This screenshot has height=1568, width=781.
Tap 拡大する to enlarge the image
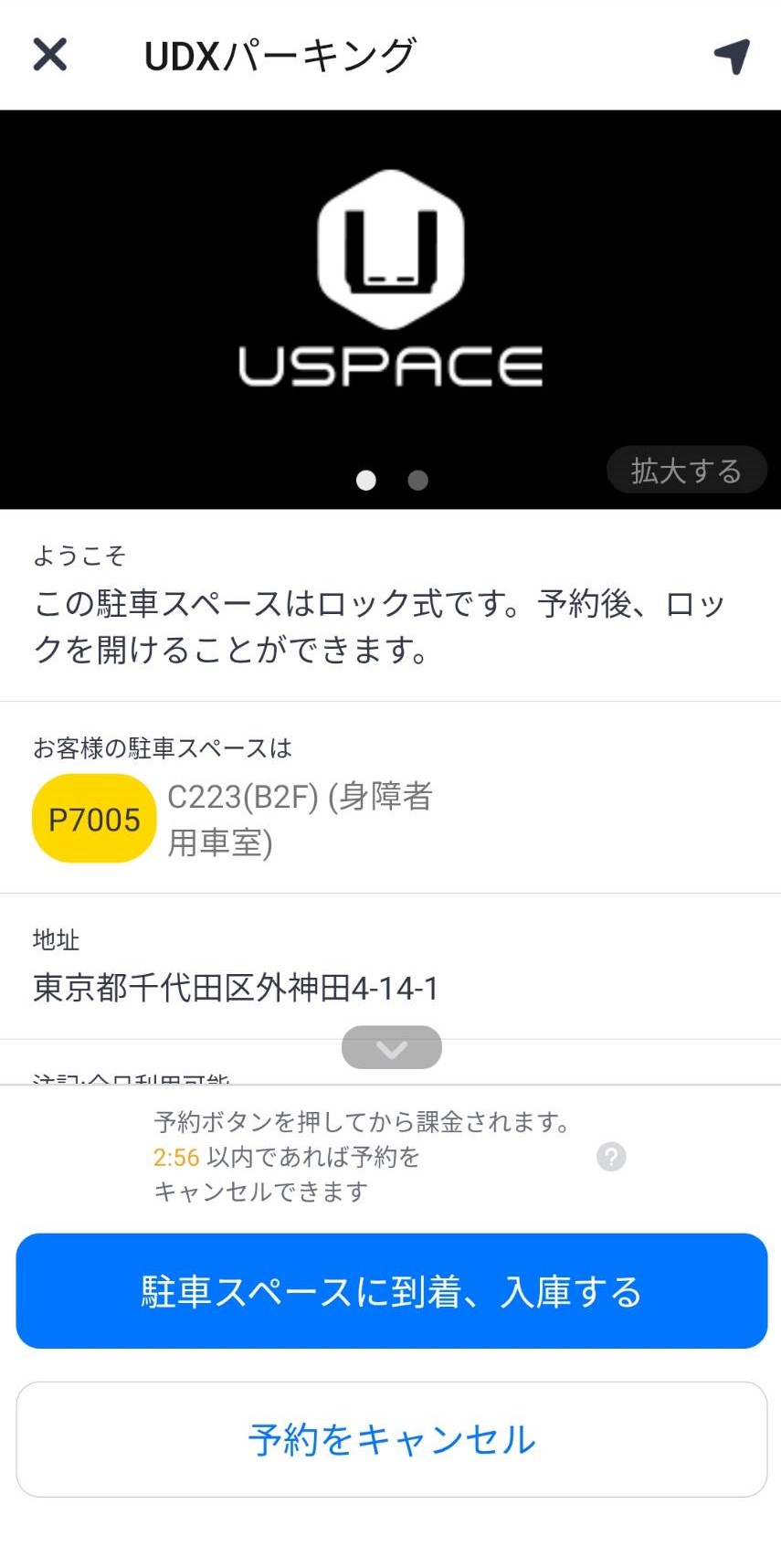point(686,471)
